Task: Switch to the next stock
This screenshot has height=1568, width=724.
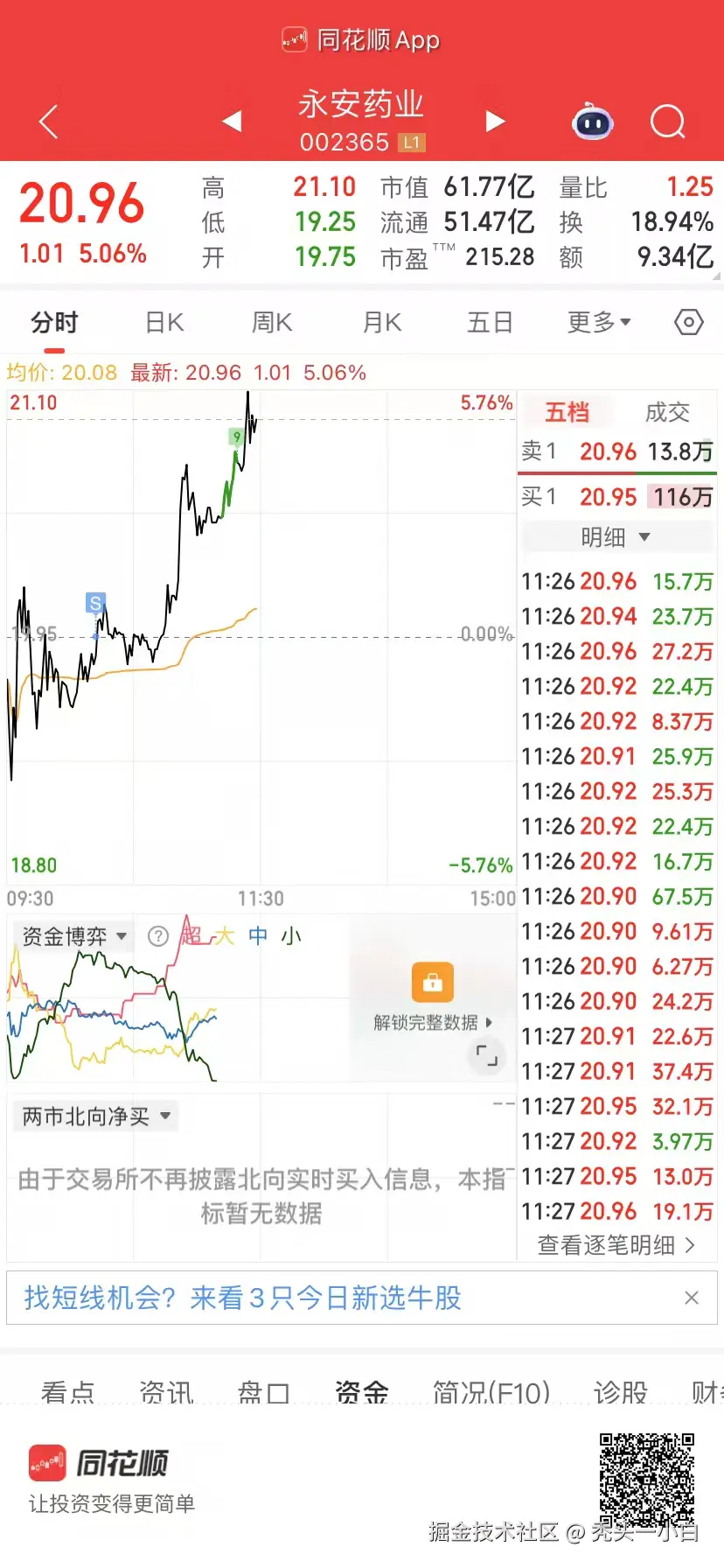Action: point(495,121)
